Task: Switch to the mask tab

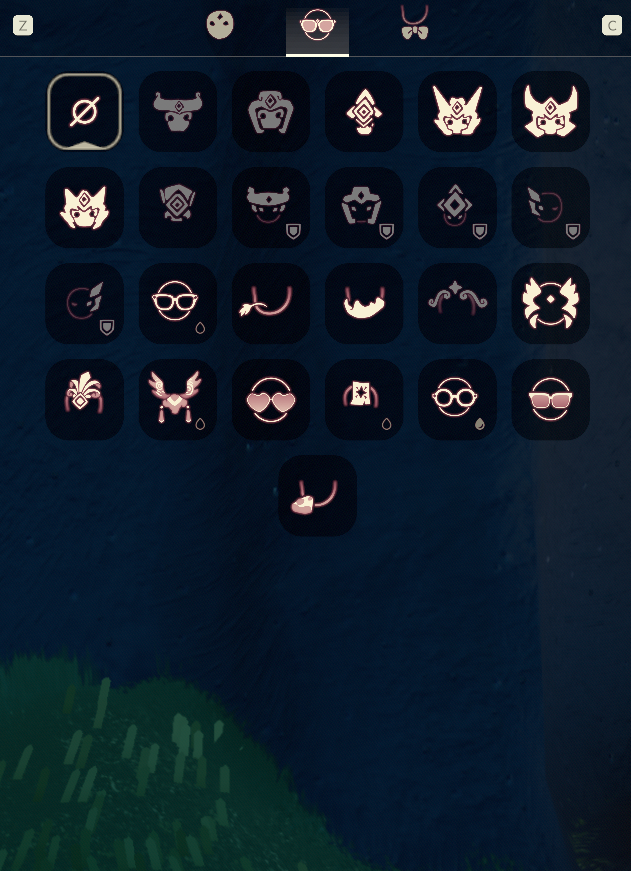Action: 220,25
